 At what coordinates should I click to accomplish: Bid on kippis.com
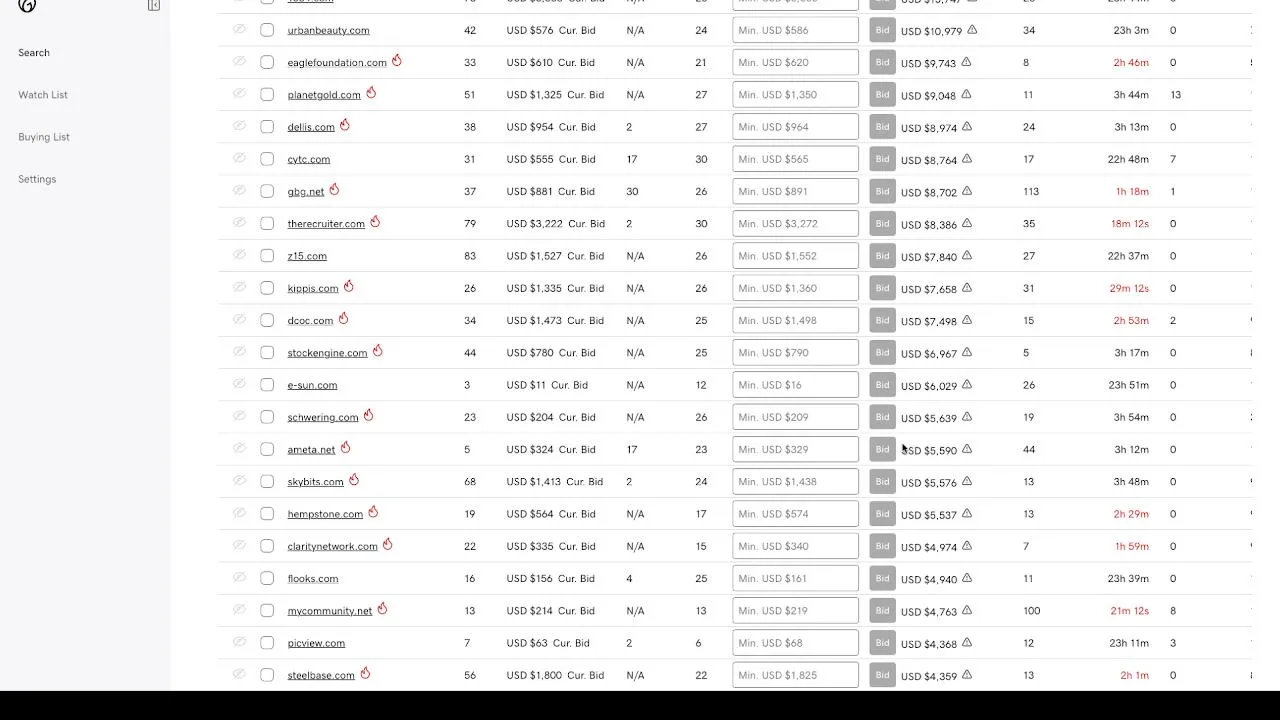coord(882,288)
